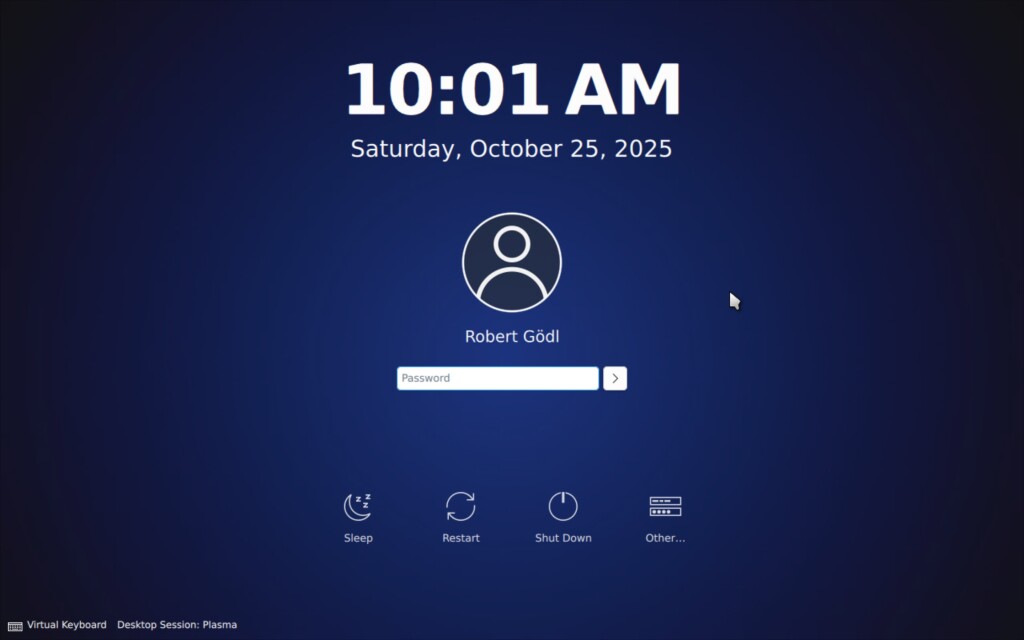Submit login with the arrow button

click(615, 378)
